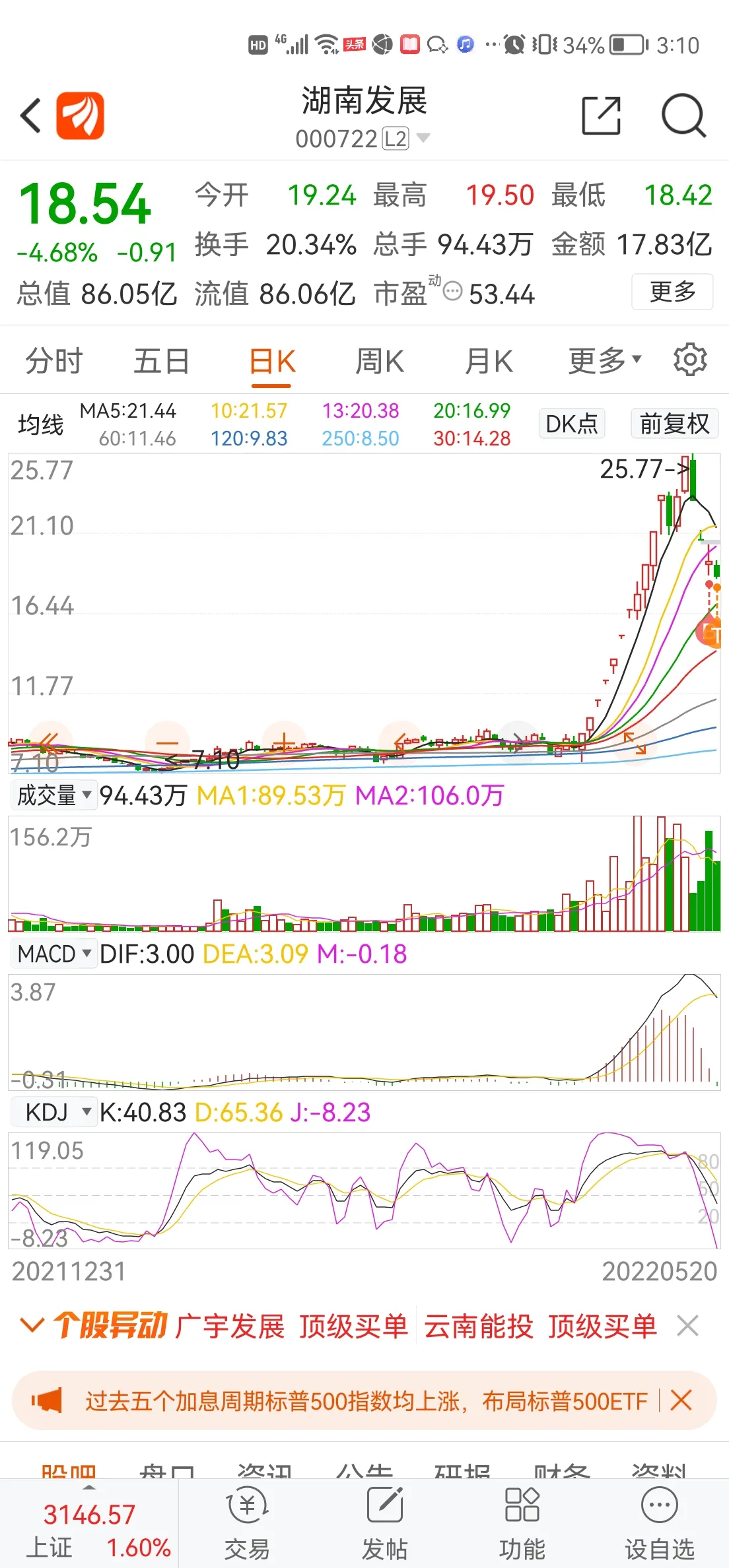This screenshot has width=729, height=1568.
Task: Share this stock page
Action: [601, 116]
